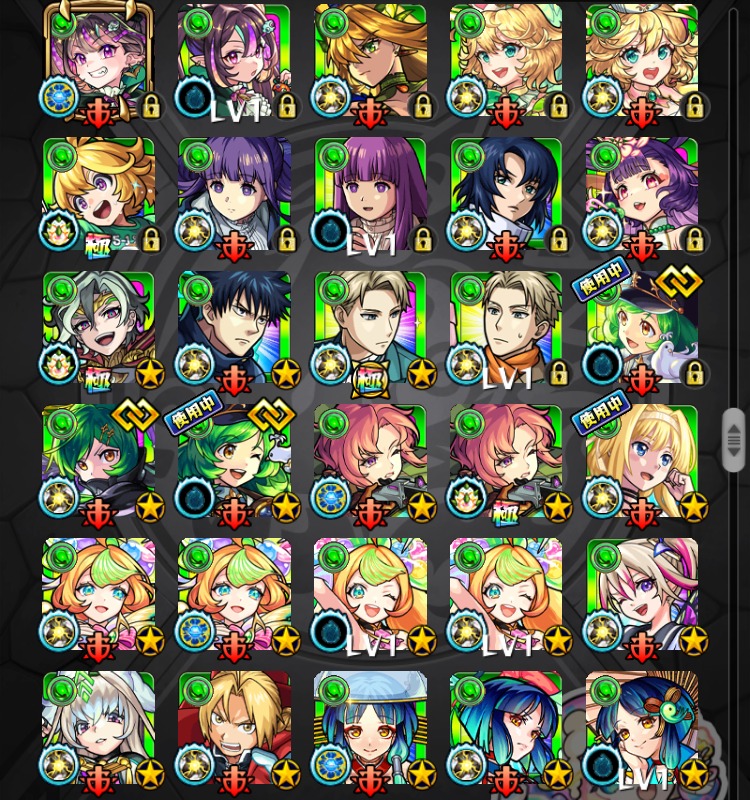Viewport: 750px width, 800px height.
Task: Select the horned character in the golden frame
Action: coord(98,60)
